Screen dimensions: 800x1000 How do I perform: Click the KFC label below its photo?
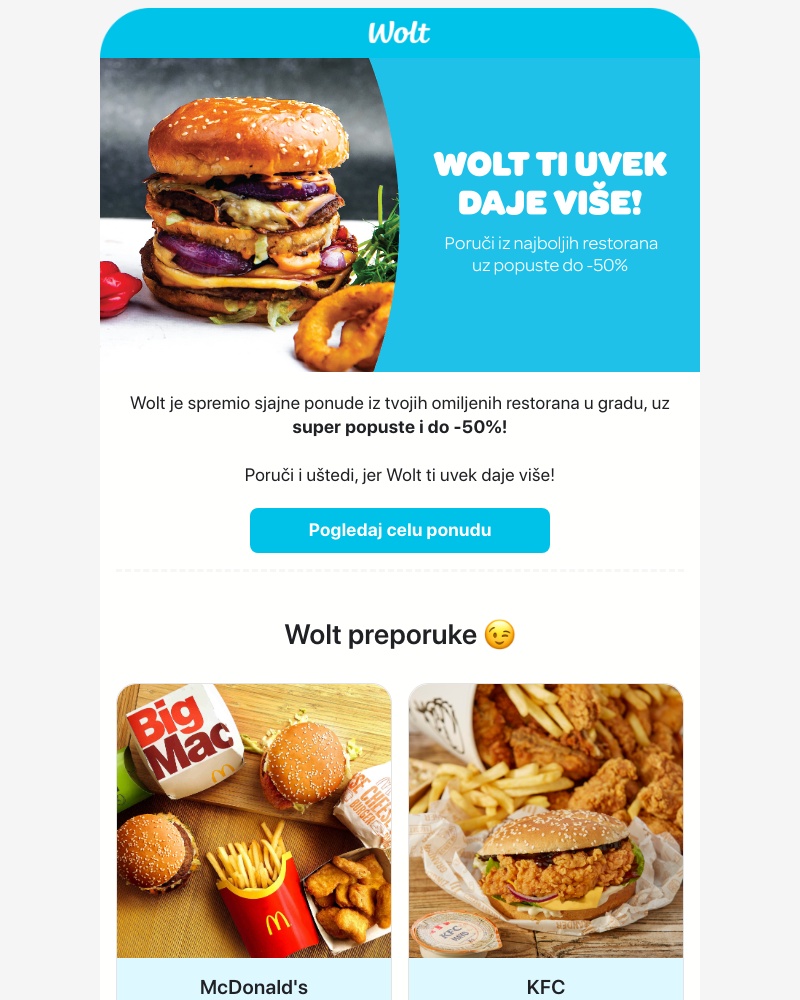pyautogui.click(x=546, y=986)
